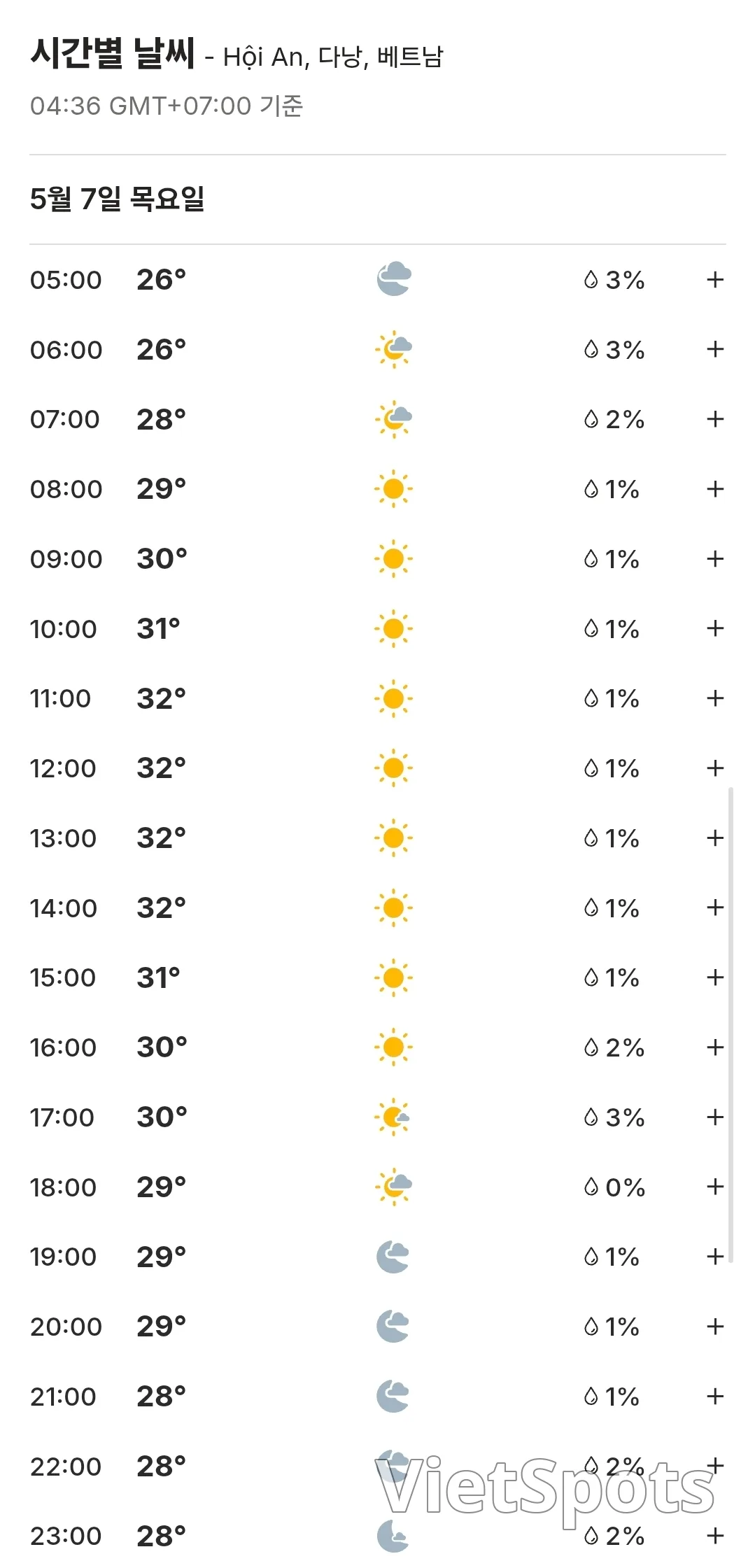Image resolution: width=755 pixels, height=1568 pixels.
Task: Show more for 13:00 forecast
Action: (714, 838)
